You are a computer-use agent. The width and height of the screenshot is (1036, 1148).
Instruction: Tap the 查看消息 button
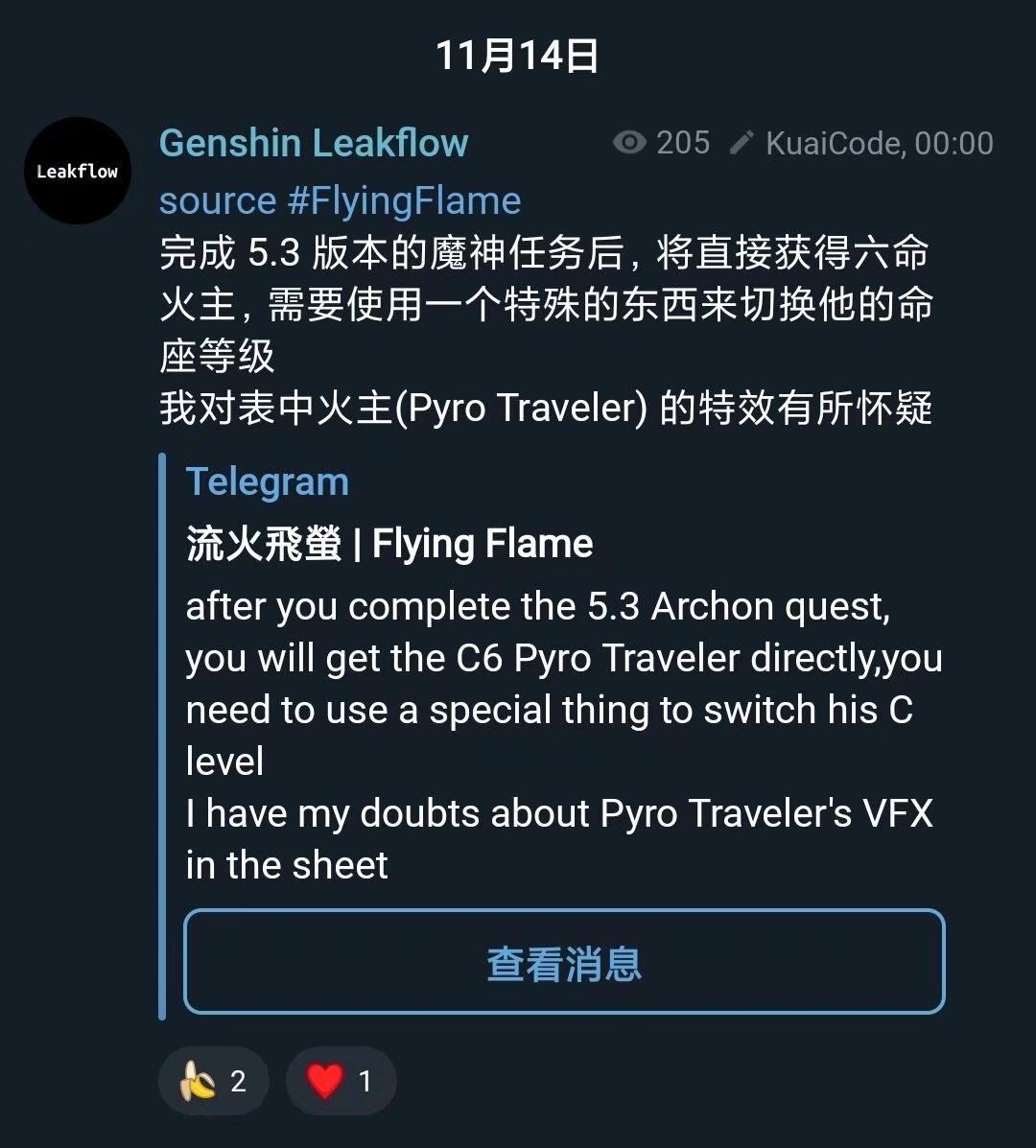click(x=564, y=963)
